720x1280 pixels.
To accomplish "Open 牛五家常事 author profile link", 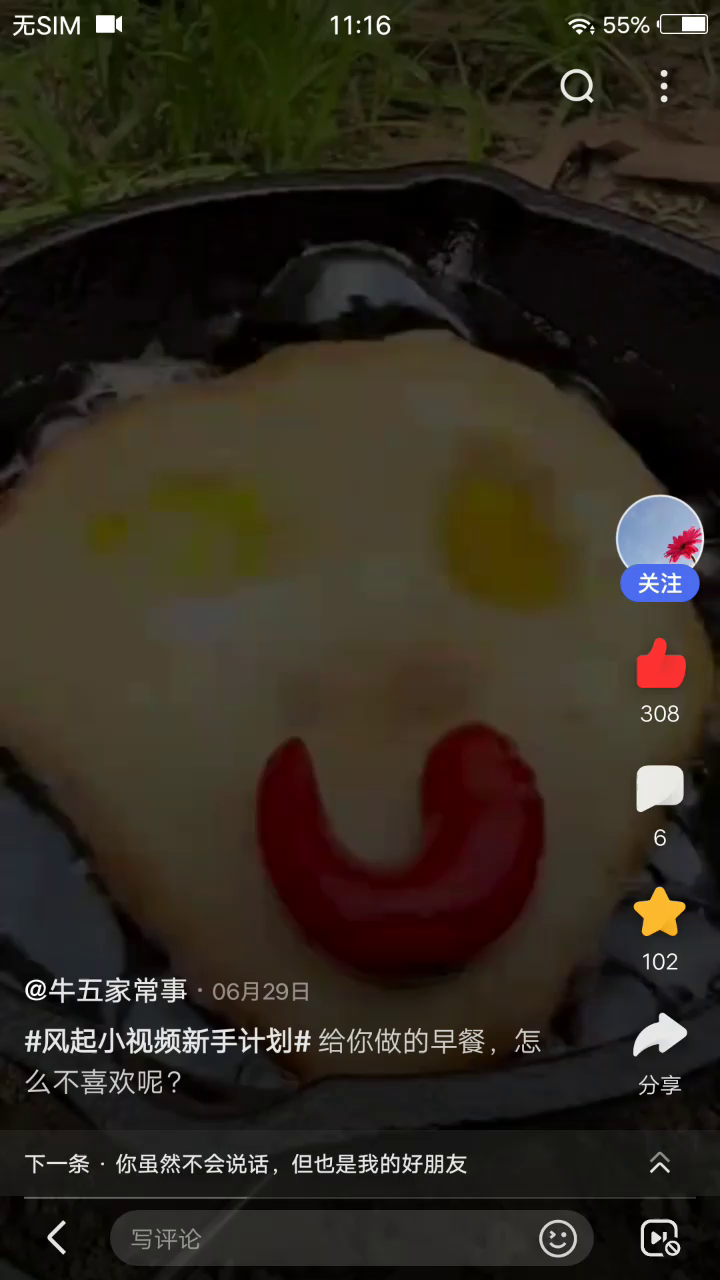I will click(x=106, y=991).
